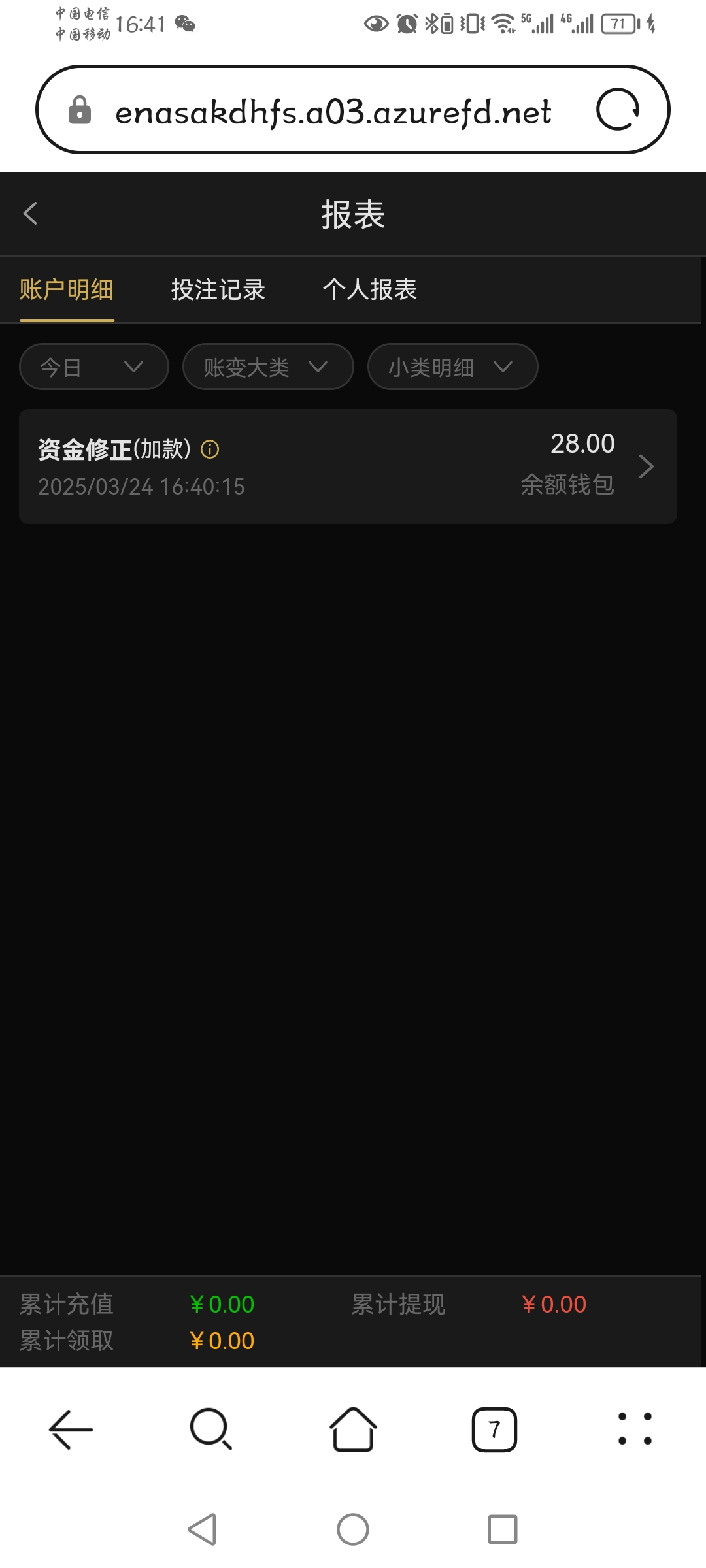Open the browser menu with four dots

[635, 1428]
